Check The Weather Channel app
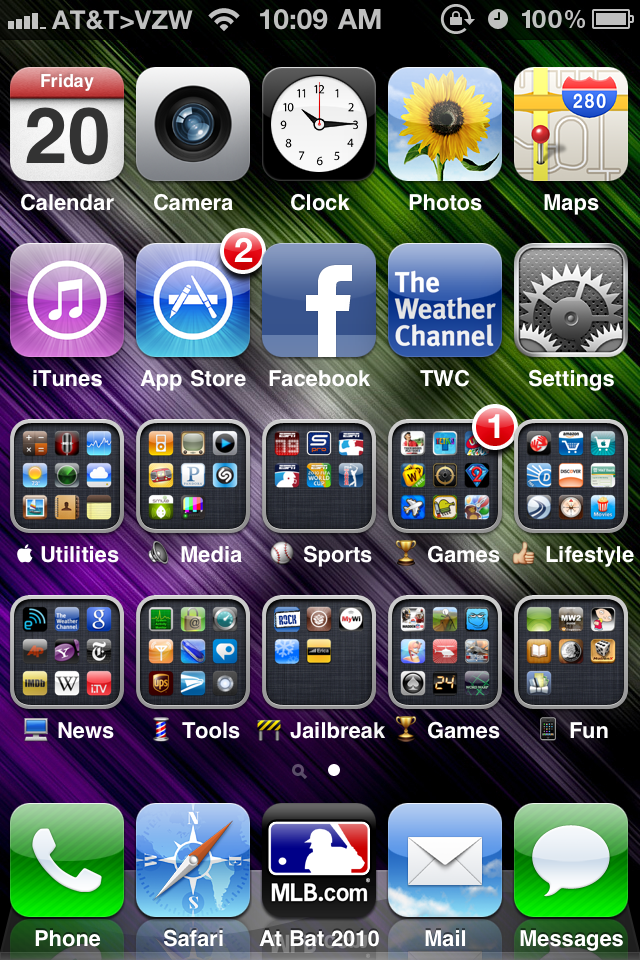Viewport: 640px width, 960px height. (445, 301)
